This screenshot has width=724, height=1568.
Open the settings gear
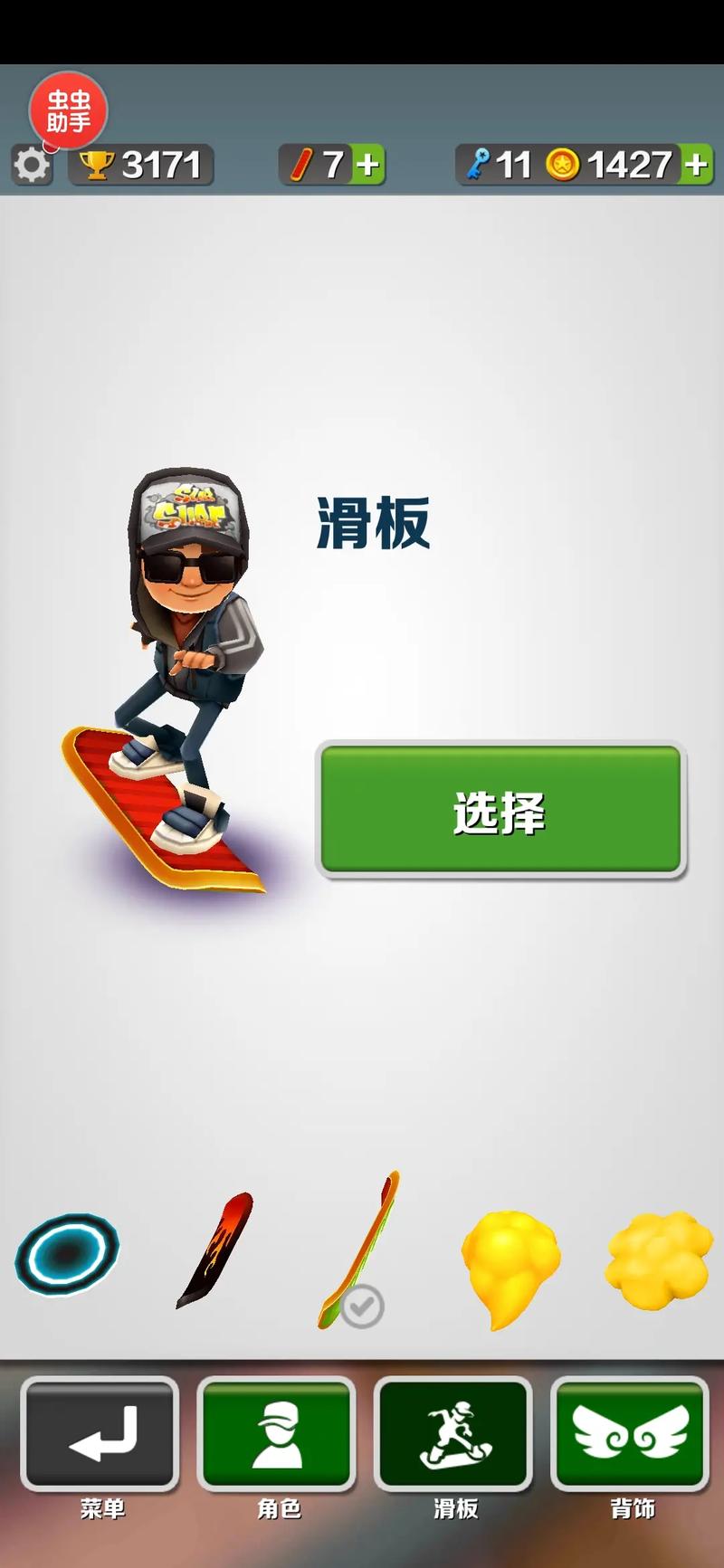tap(32, 166)
